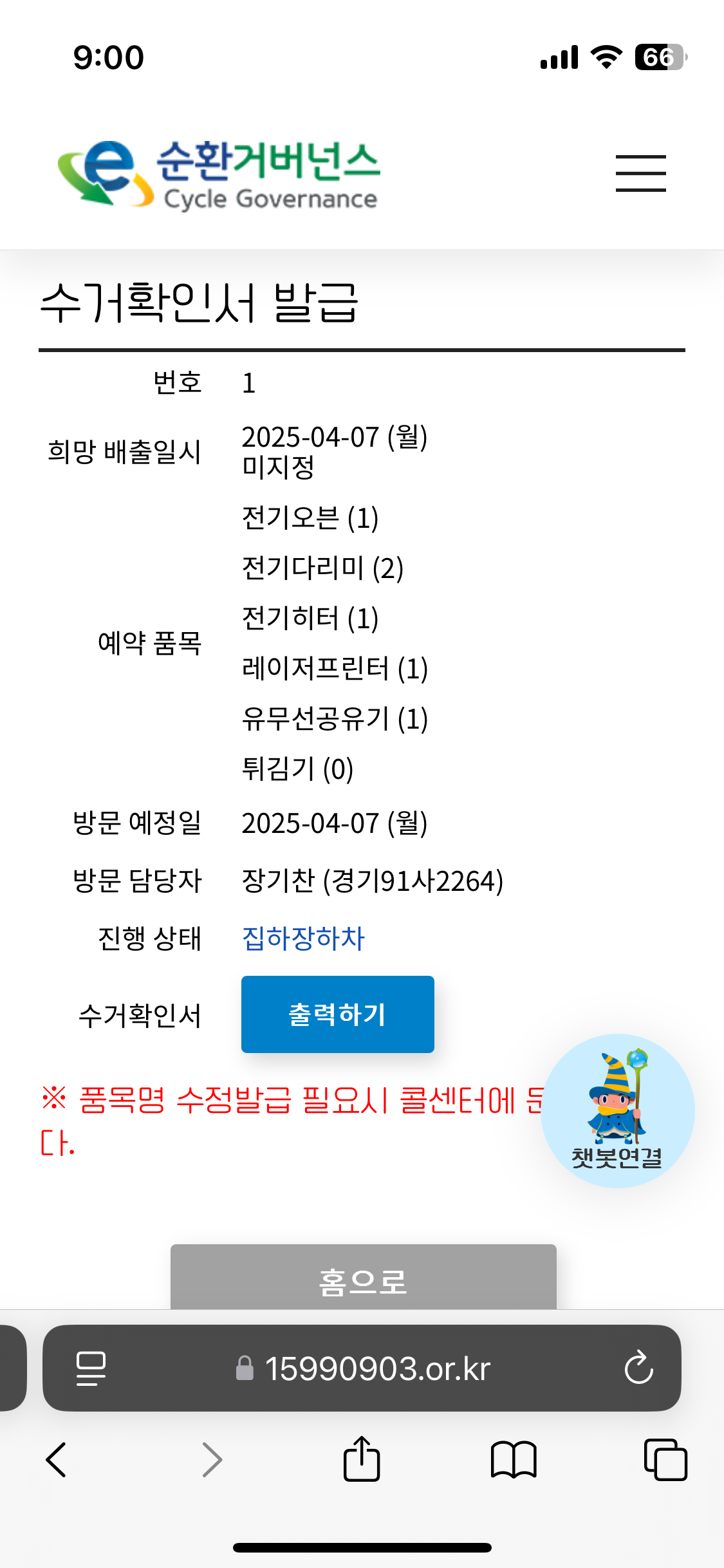Go back in Safari
This screenshot has width=724, height=1568.
tap(57, 1459)
